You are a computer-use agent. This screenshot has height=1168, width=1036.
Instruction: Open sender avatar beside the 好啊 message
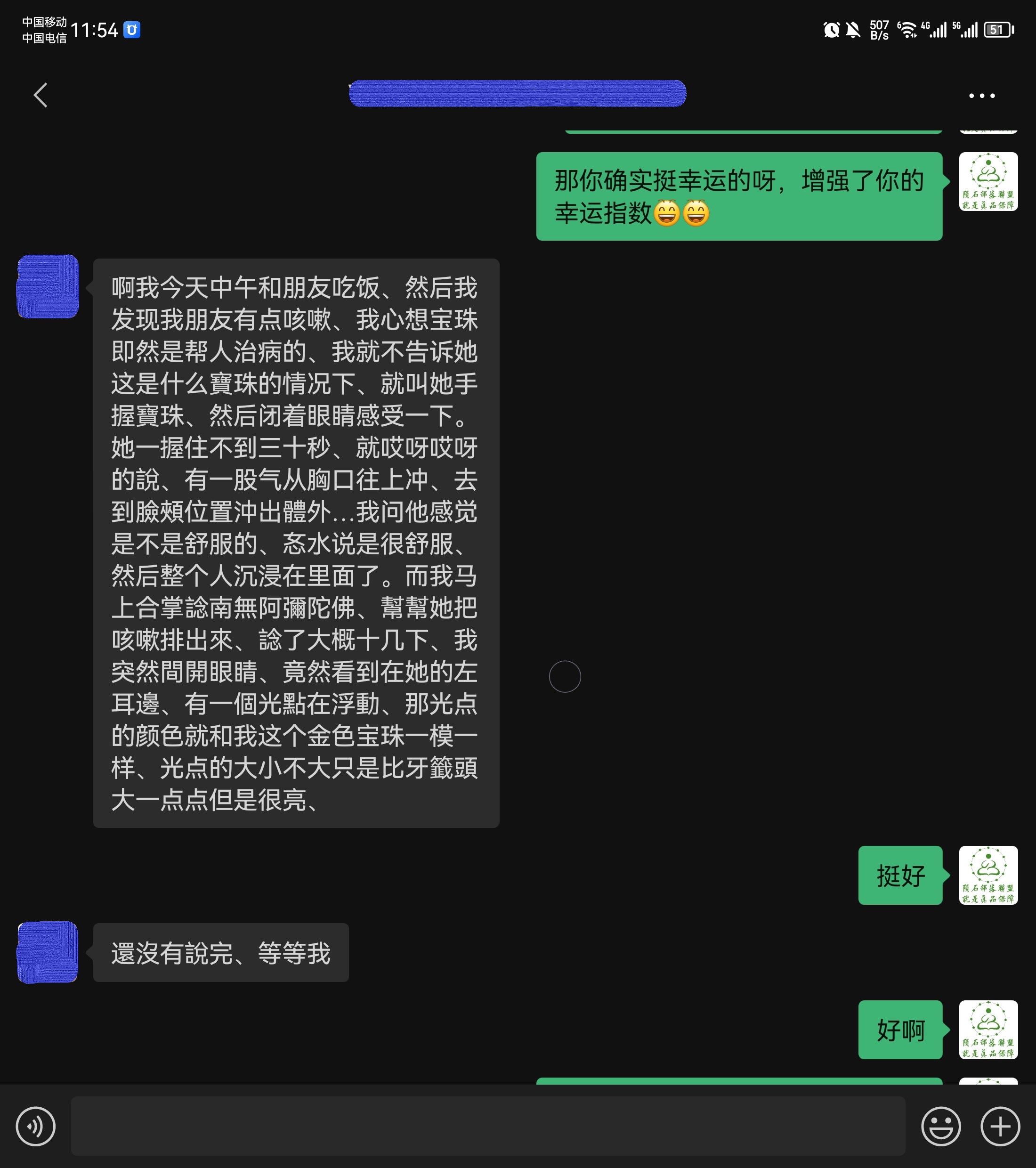click(x=988, y=1029)
